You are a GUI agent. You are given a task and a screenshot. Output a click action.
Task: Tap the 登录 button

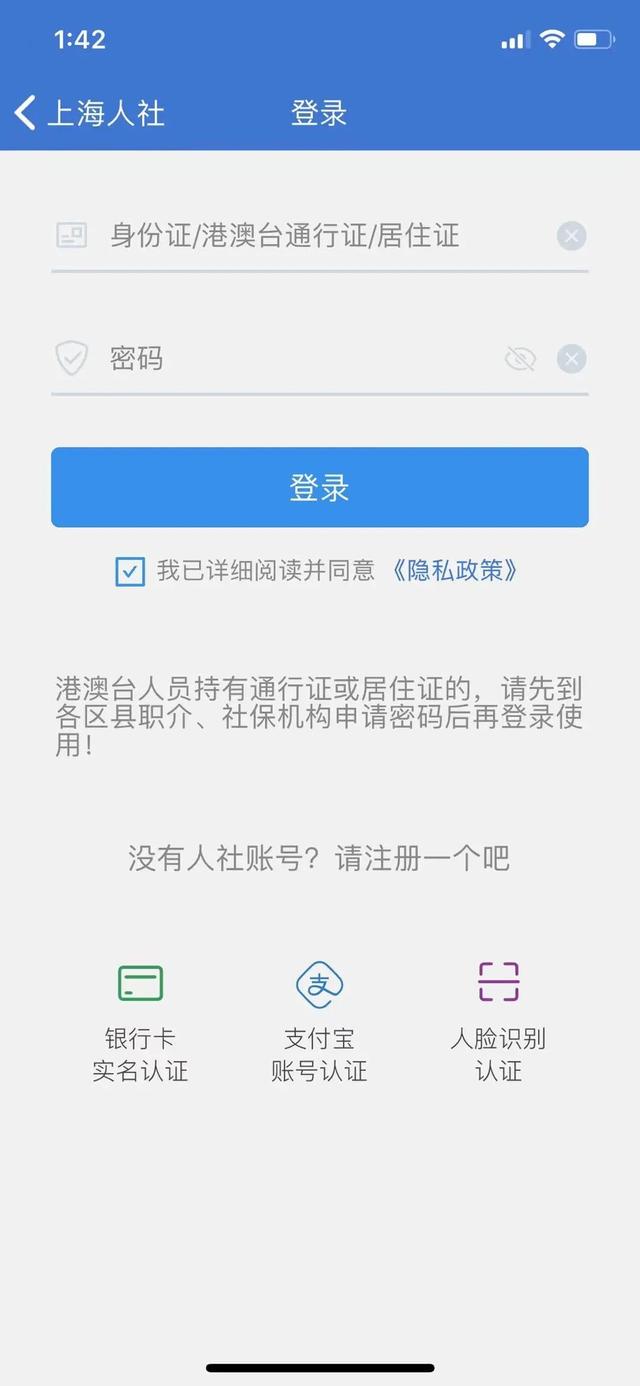coord(320,487)
